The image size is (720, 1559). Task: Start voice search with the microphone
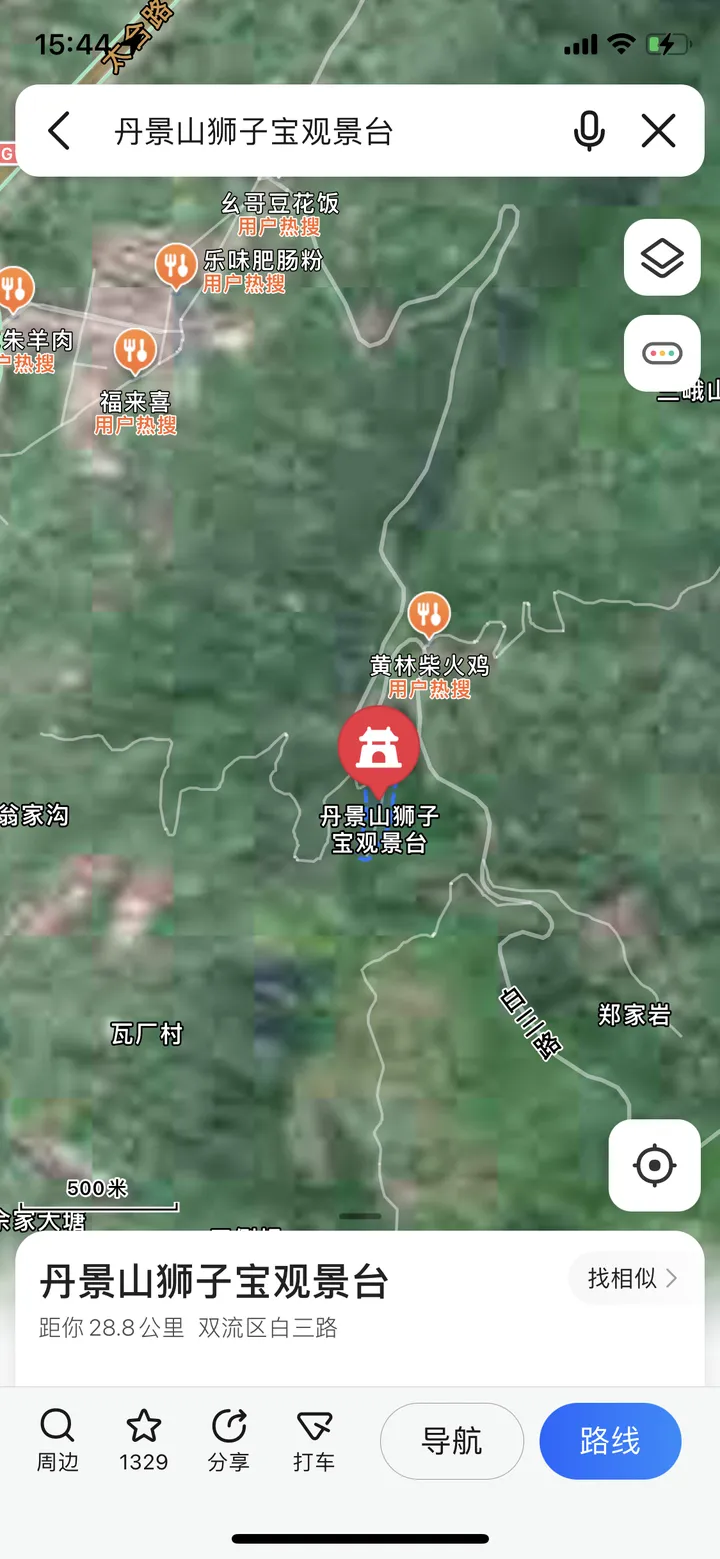[x=589, y=131]
